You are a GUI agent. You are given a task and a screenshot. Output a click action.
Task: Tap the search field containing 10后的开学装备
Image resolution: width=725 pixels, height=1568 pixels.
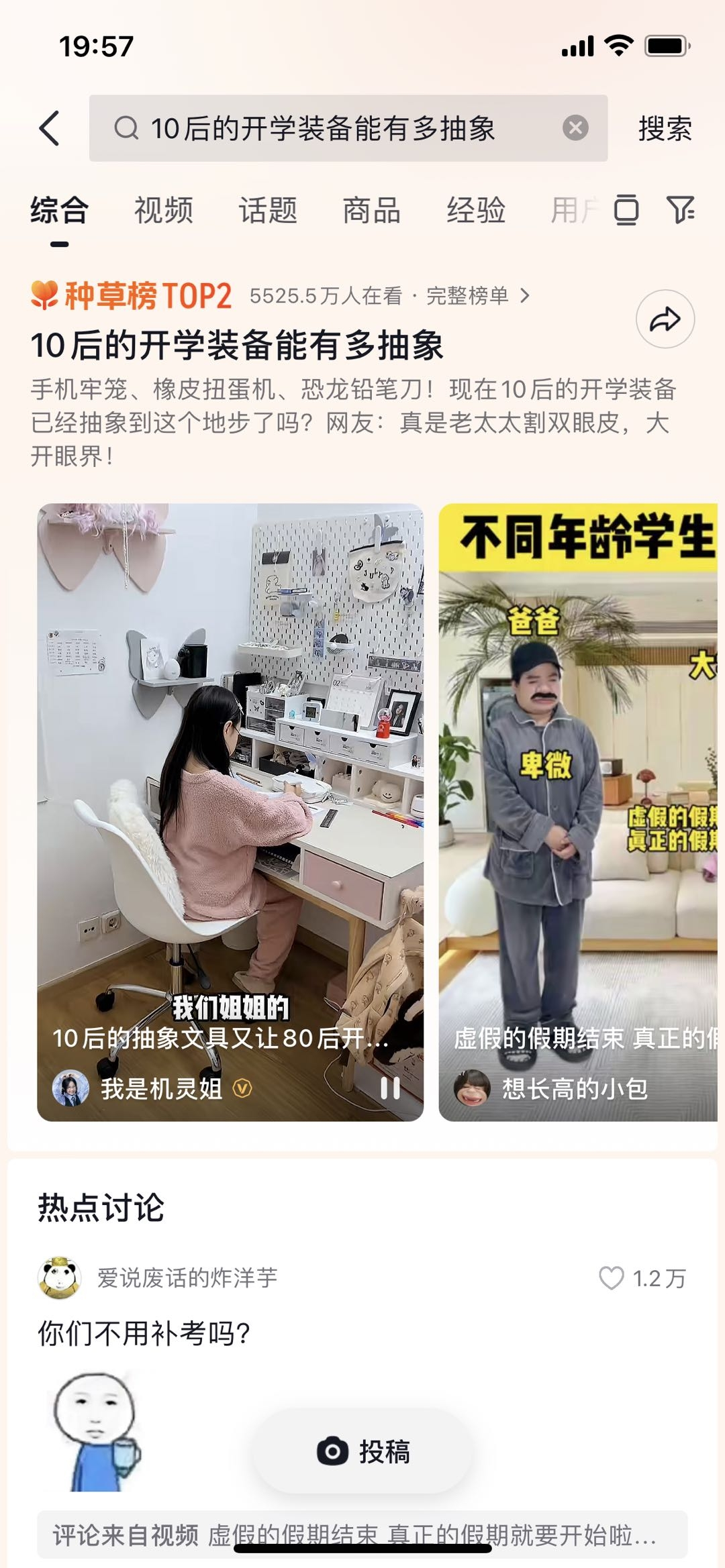tap(322, 128)
